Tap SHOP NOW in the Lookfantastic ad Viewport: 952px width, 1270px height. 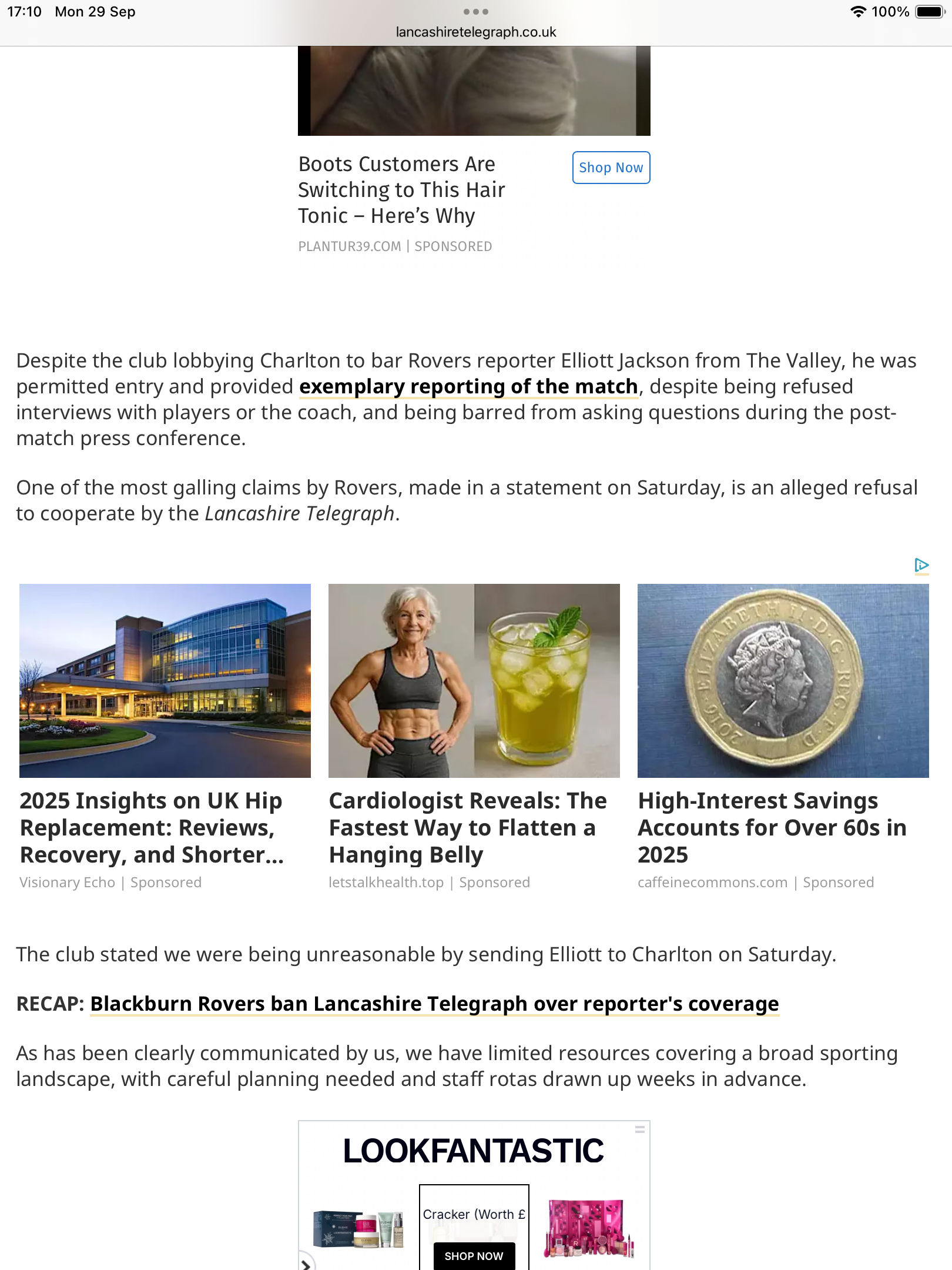[x=474, y=1256]
